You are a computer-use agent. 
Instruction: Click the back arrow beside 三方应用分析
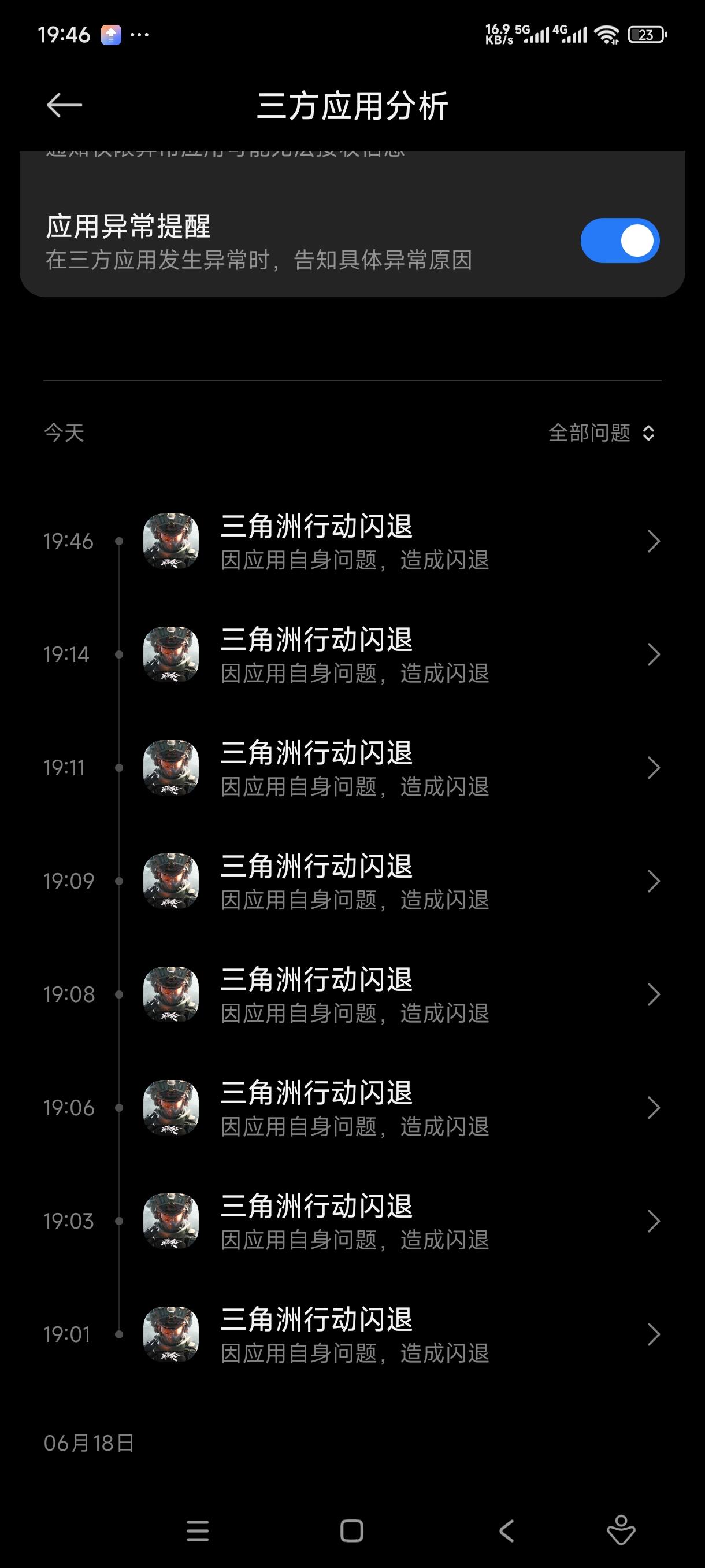click(x=64, y=105)
